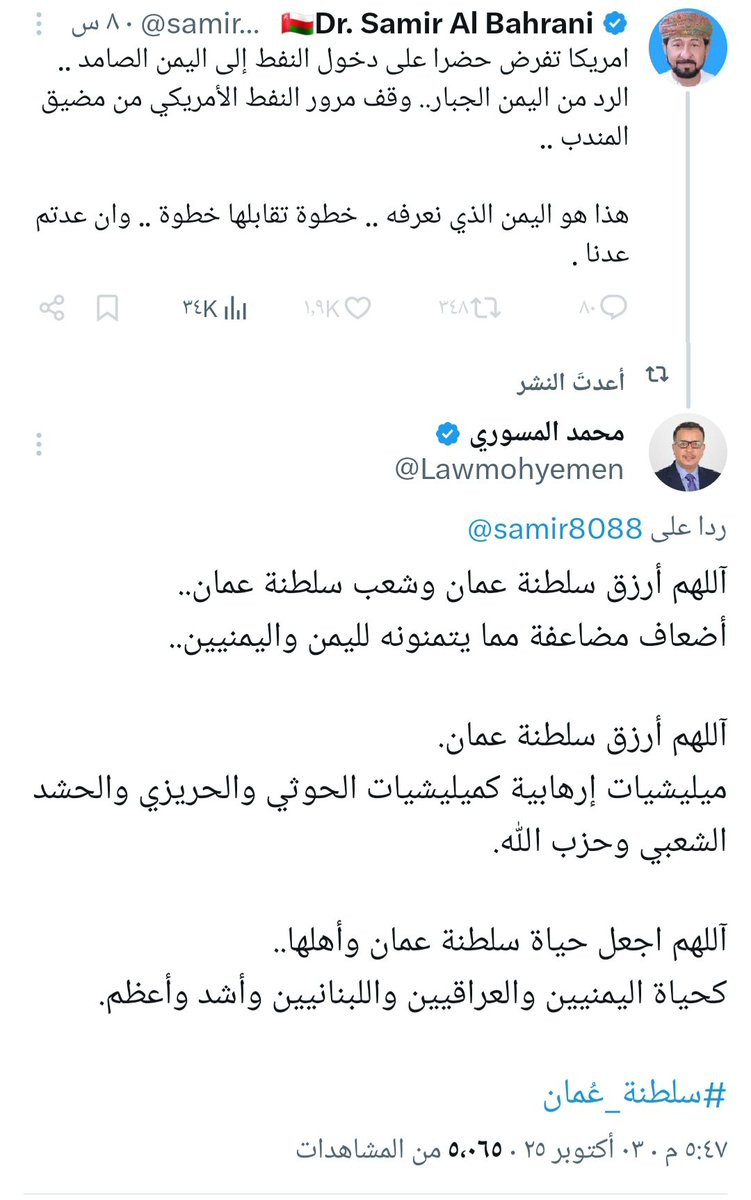Open محمد المسوري profile picture
The image size is (751, 1200).
click(x=688, y=452)
